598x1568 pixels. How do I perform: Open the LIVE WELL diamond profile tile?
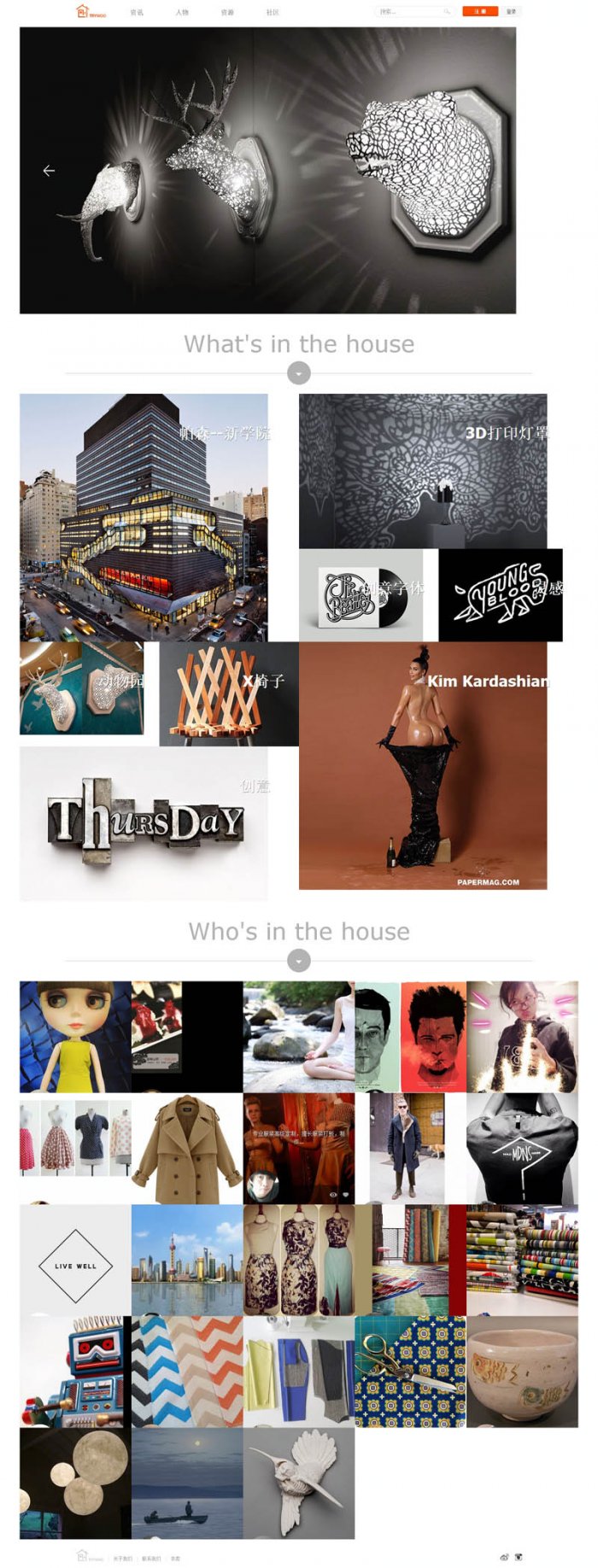(75, 1260)
